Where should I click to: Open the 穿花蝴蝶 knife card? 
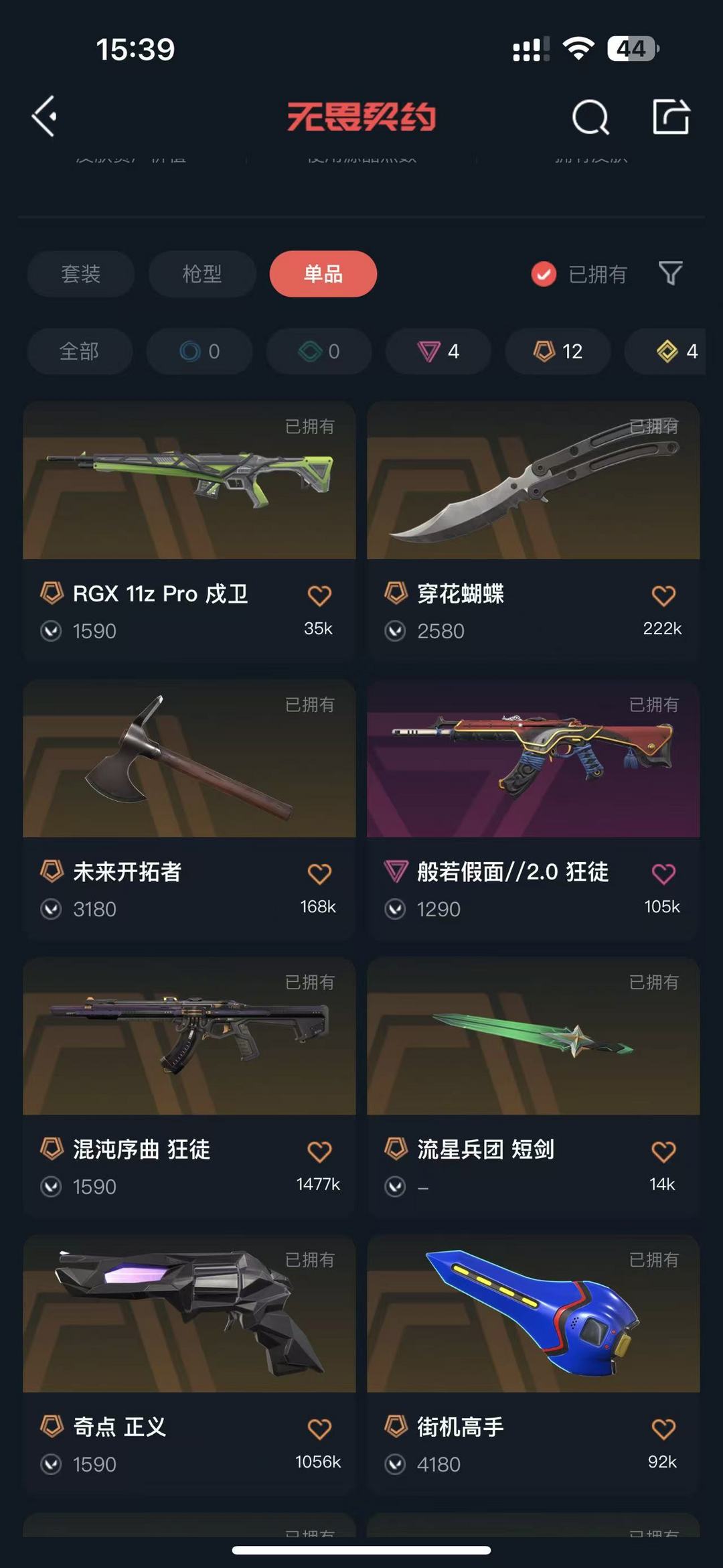(x=534, y=532)
